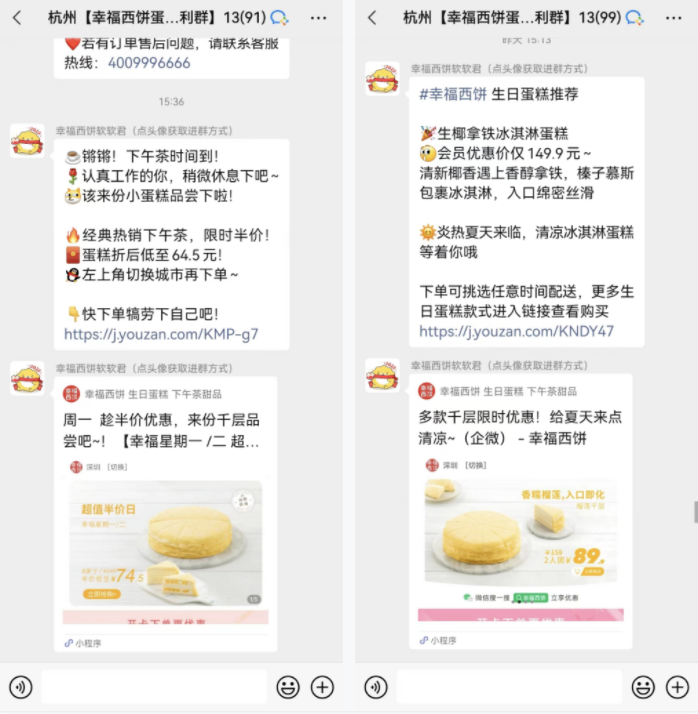Open the j.youzan.com/KMP-g7 link
The image size is (698, 714).
pos(161,334)
